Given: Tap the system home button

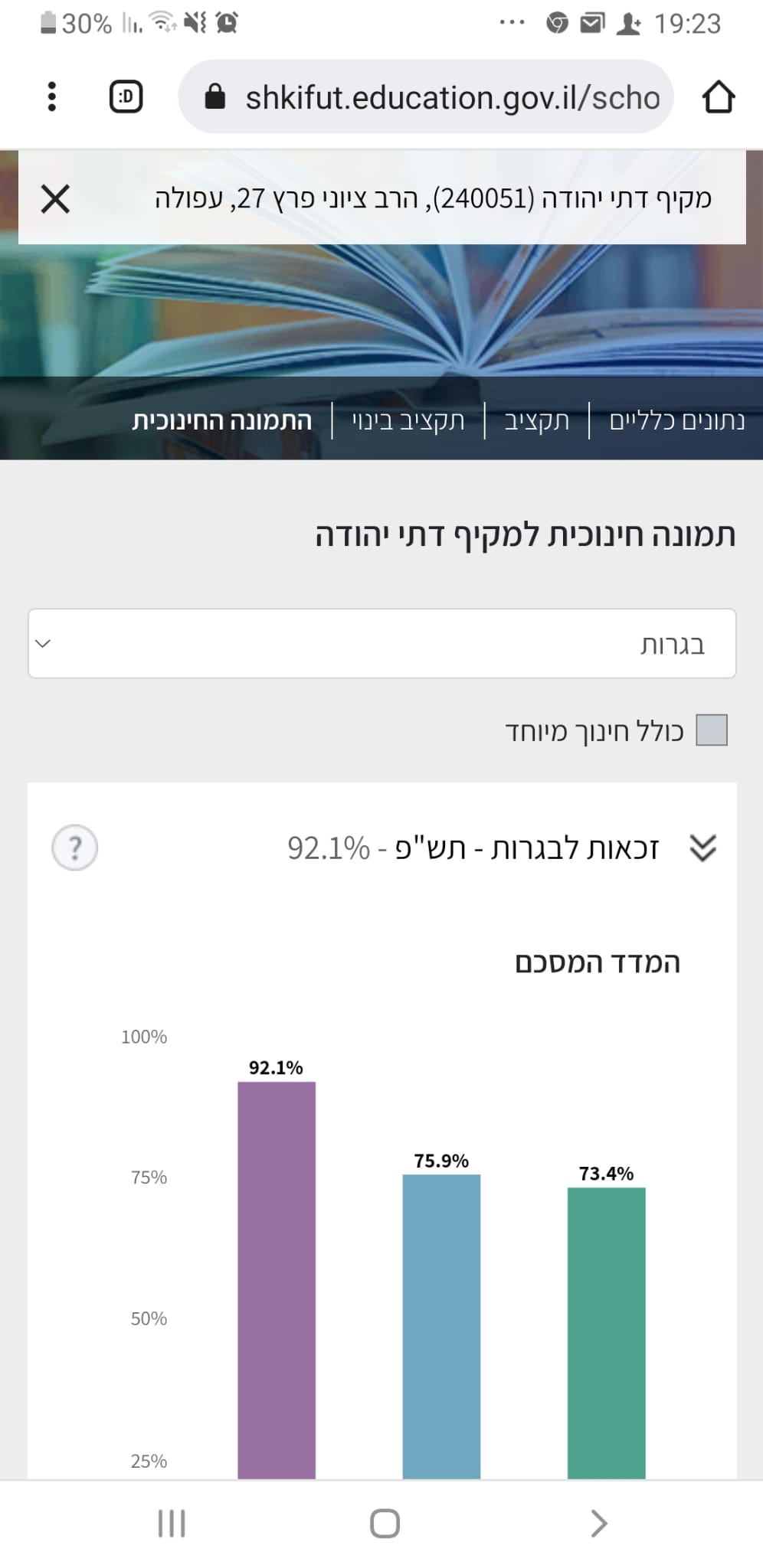Looking at the screenshot, I should click(x=385, y=1524).
